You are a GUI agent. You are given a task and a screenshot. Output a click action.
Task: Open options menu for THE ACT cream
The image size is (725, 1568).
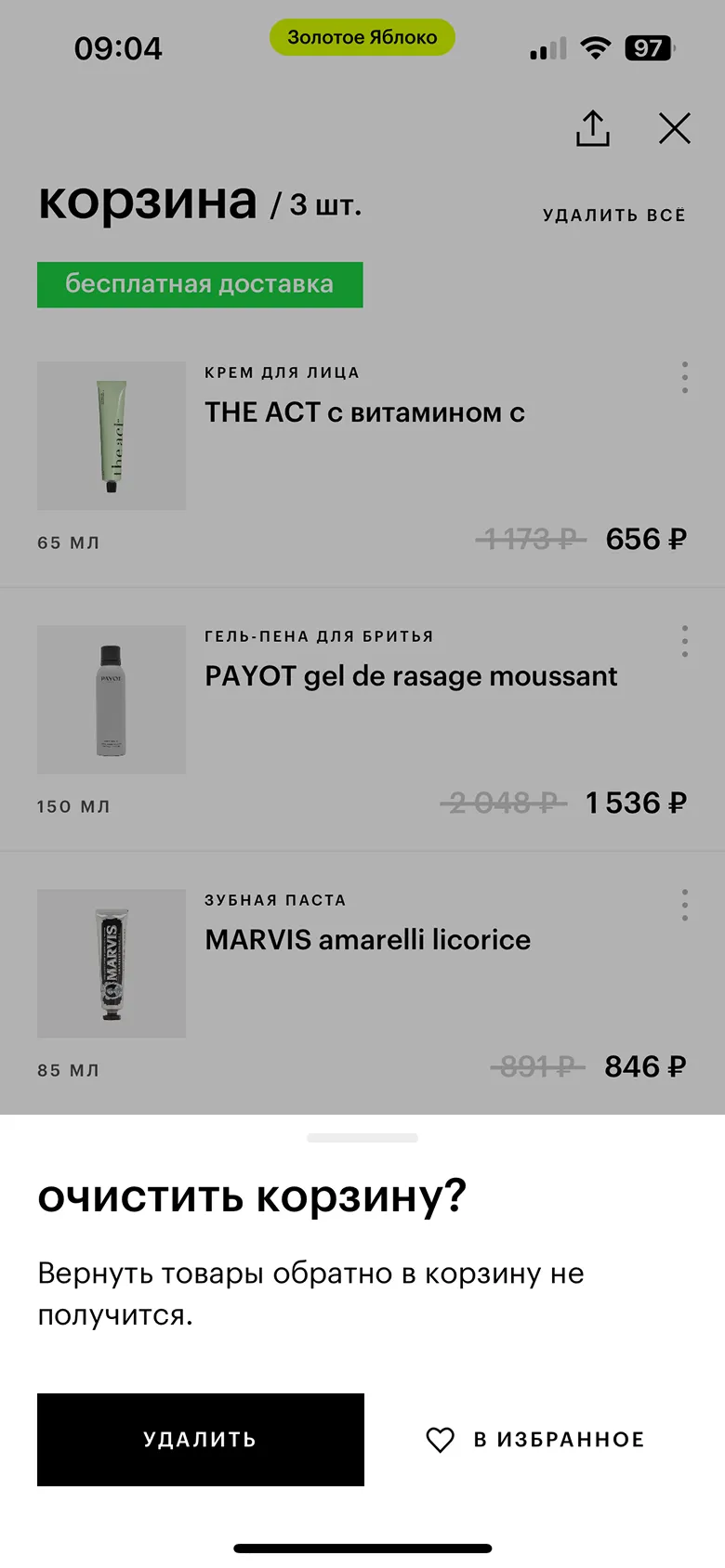(x=685, y=377)
